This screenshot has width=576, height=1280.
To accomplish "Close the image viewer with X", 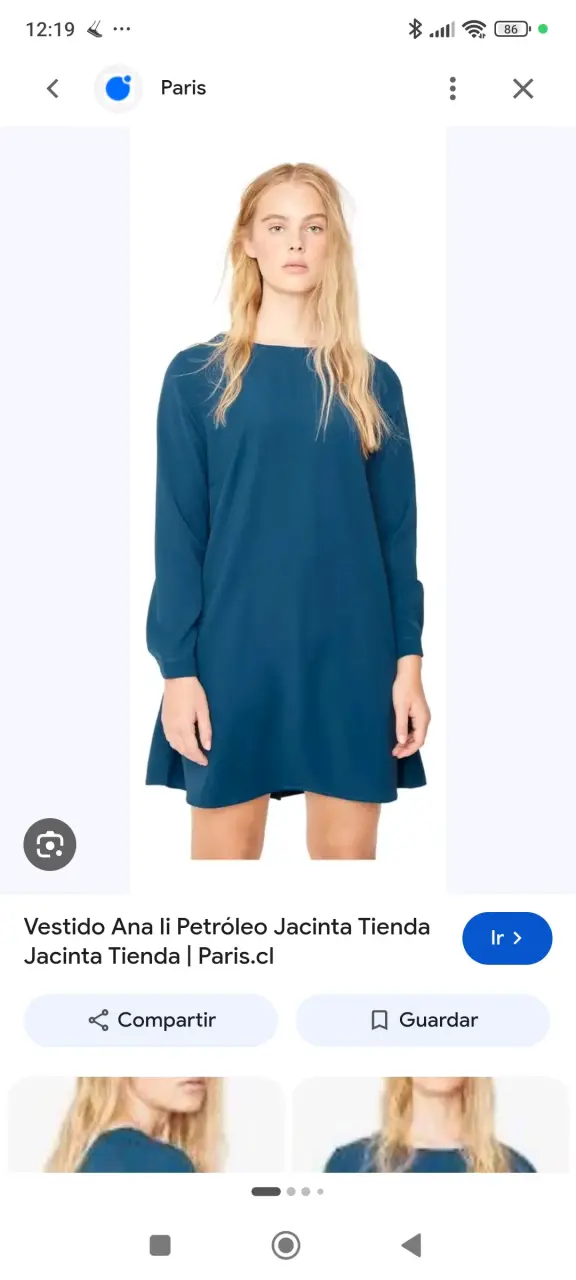I will click(x=523, y=88).
